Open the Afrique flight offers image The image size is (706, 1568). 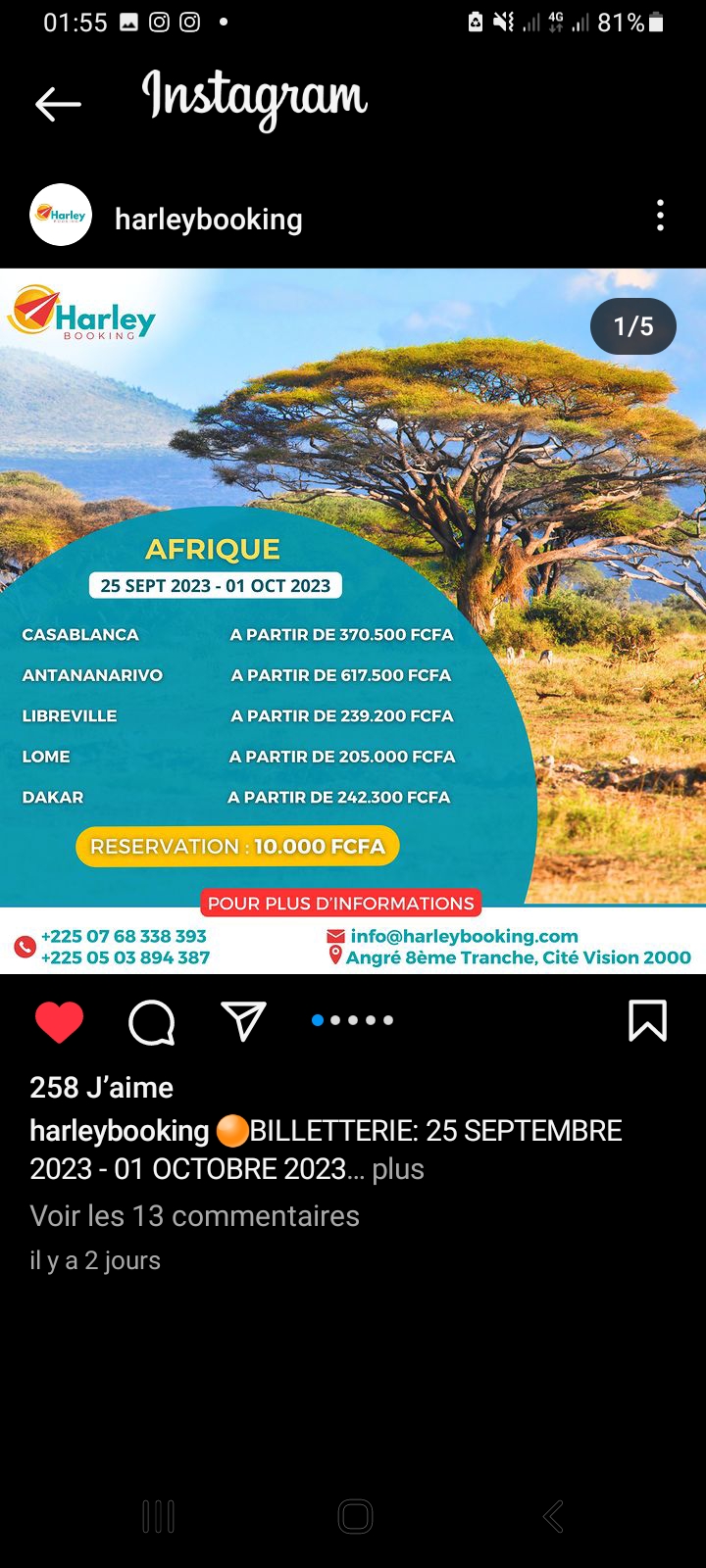pyautogui.click(x=353, y=621)
